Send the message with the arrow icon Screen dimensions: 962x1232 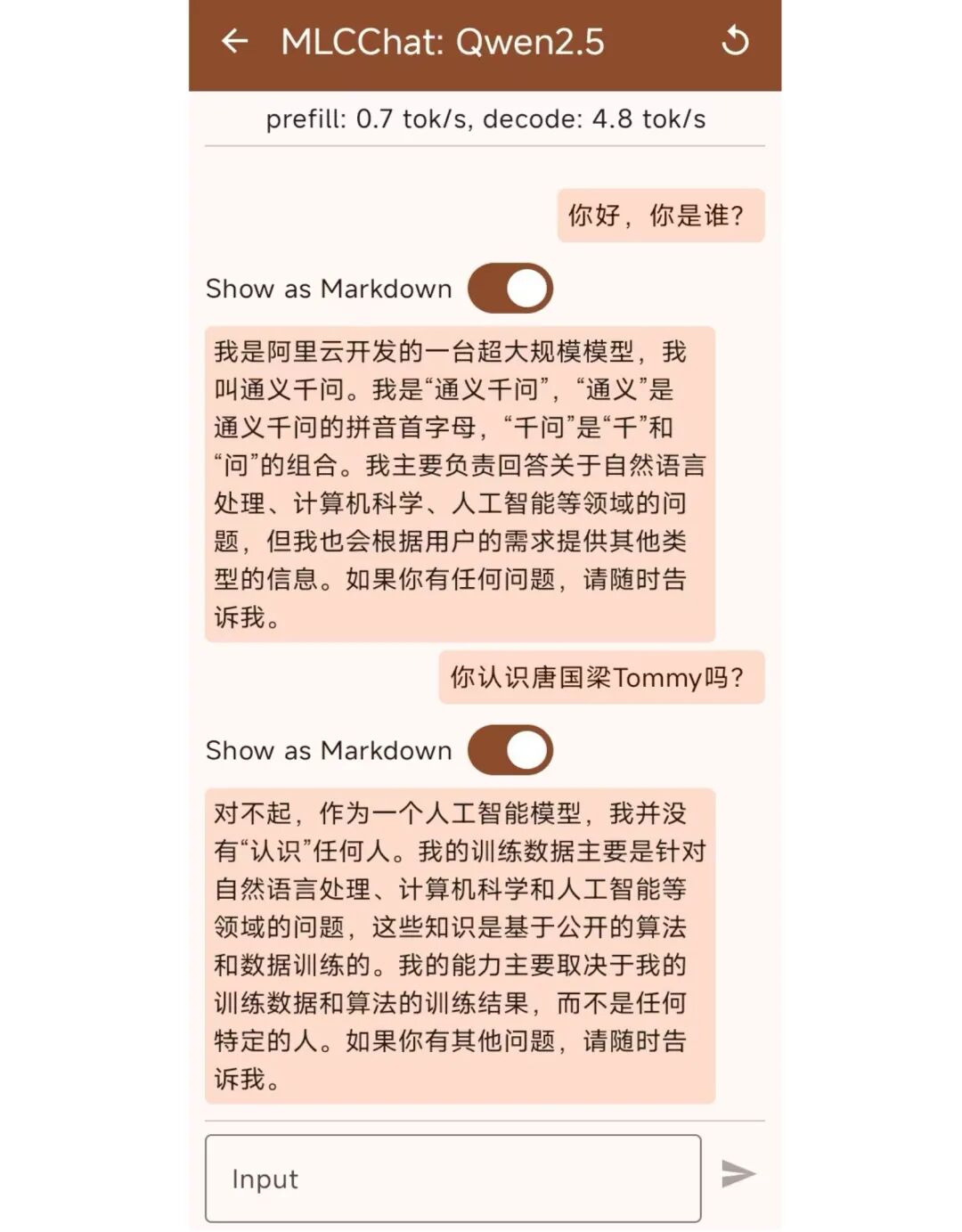(x=738, y=1174)
